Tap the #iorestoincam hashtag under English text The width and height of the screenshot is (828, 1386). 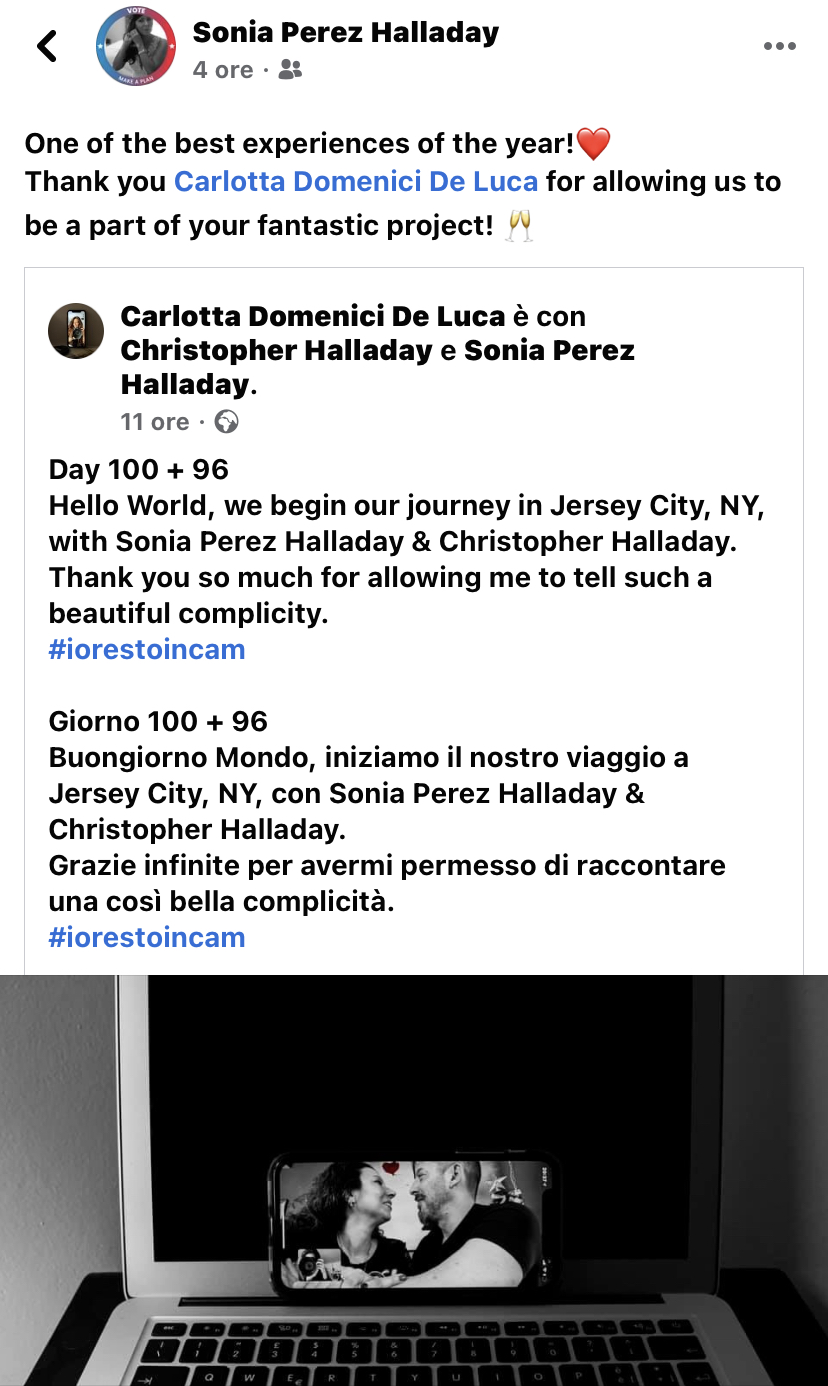coord(147,650)
